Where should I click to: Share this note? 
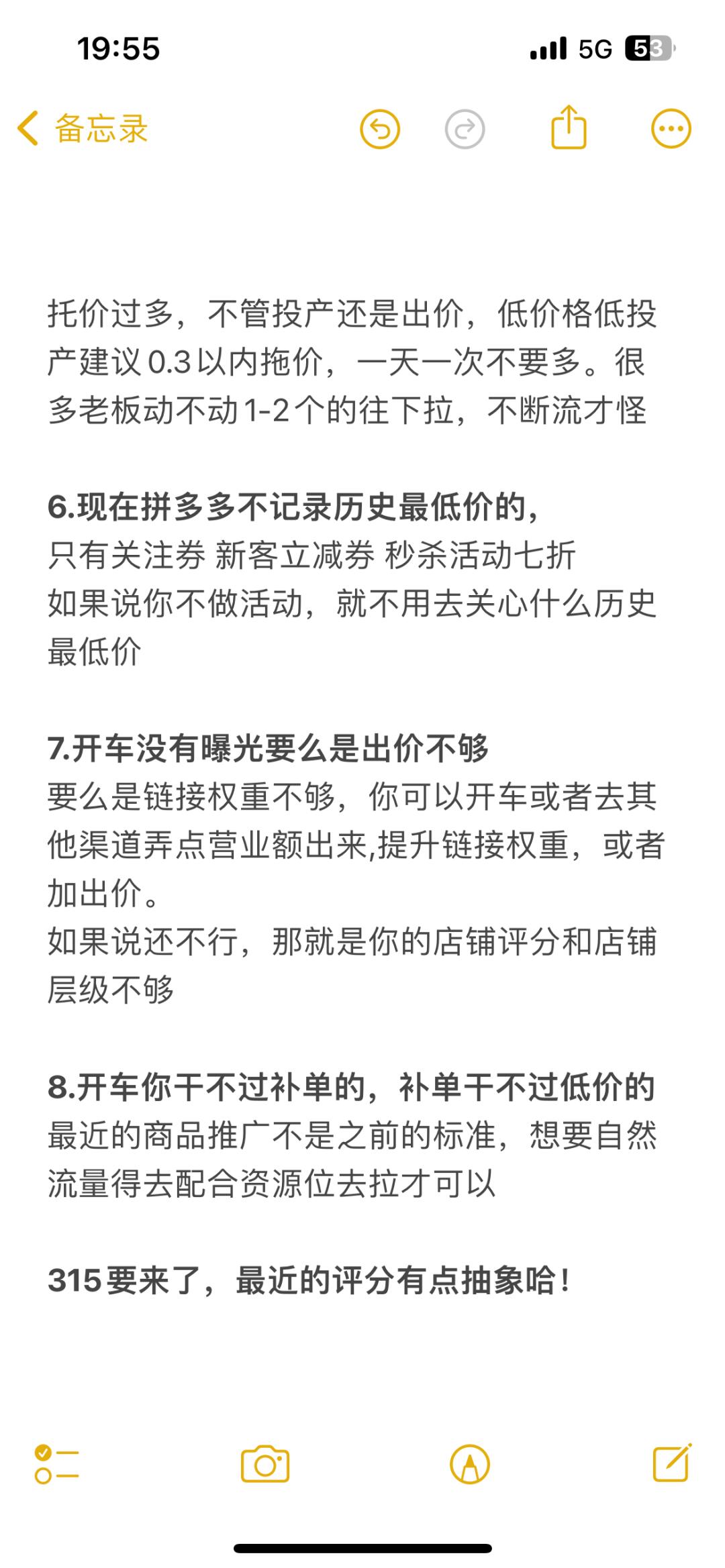[x=569, y=127]
